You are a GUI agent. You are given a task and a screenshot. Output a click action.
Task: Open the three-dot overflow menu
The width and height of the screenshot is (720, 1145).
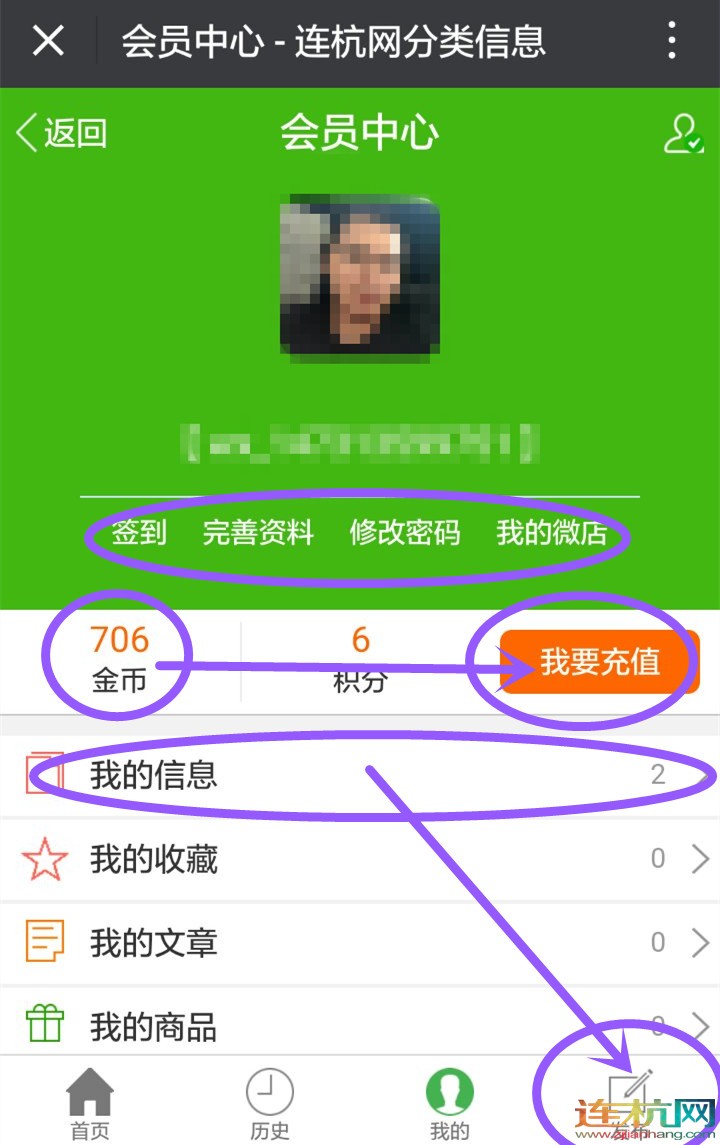pyautogui.click(x=672, y=42)
